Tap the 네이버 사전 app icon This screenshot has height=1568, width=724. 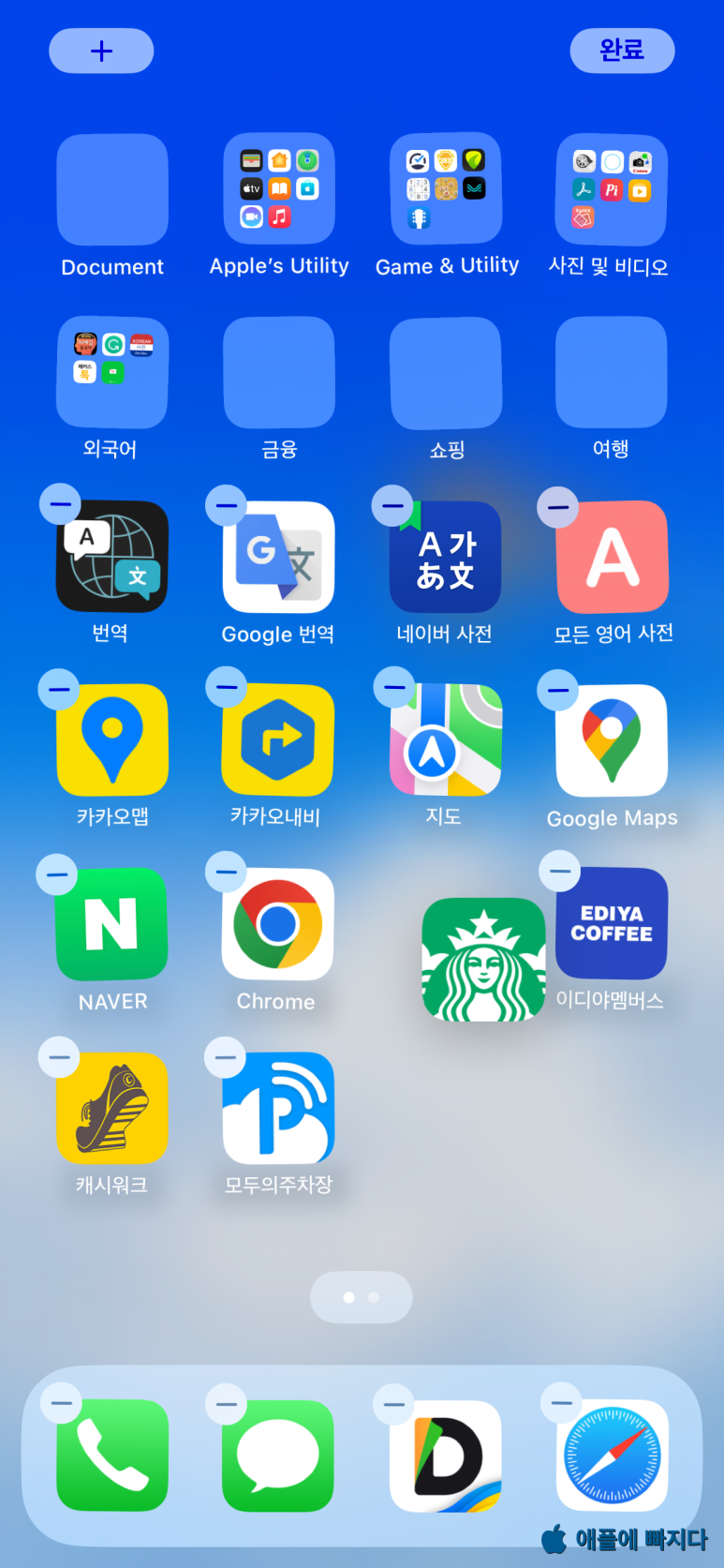[446, 557]
